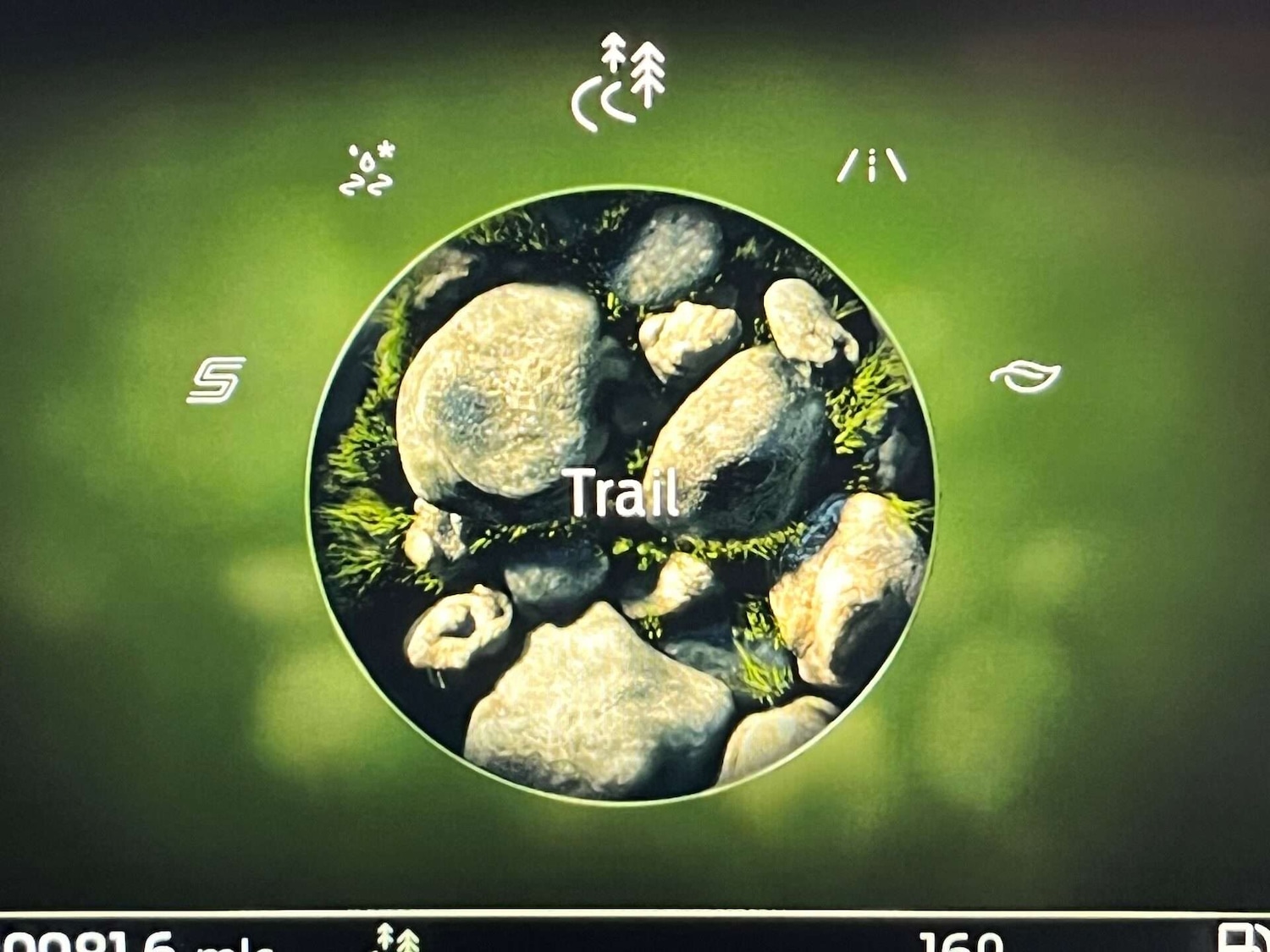This screenshot has height=952, width=1270.
Task: Select the Normal road drive mode
Action: [871, 166]
